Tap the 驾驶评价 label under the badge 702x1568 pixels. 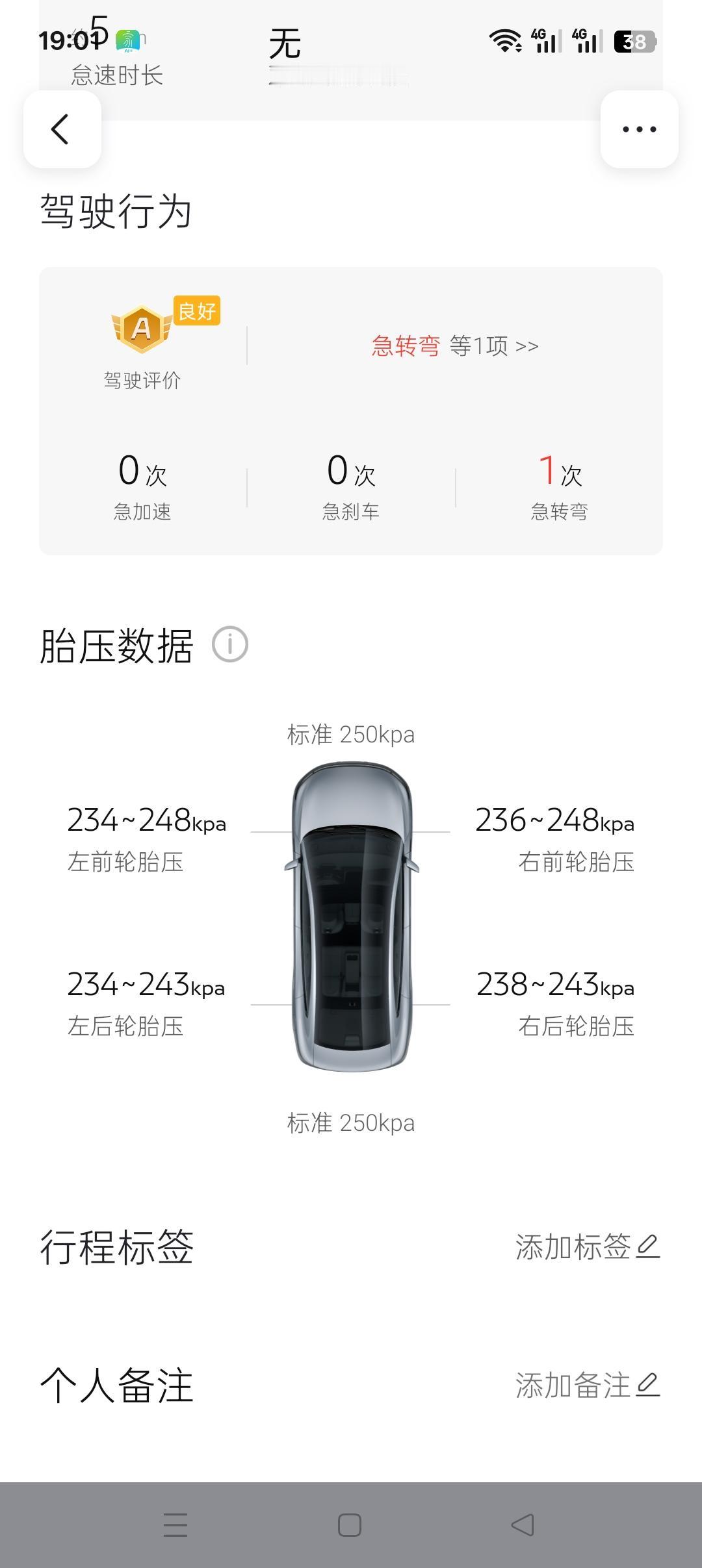click(143, 380)
